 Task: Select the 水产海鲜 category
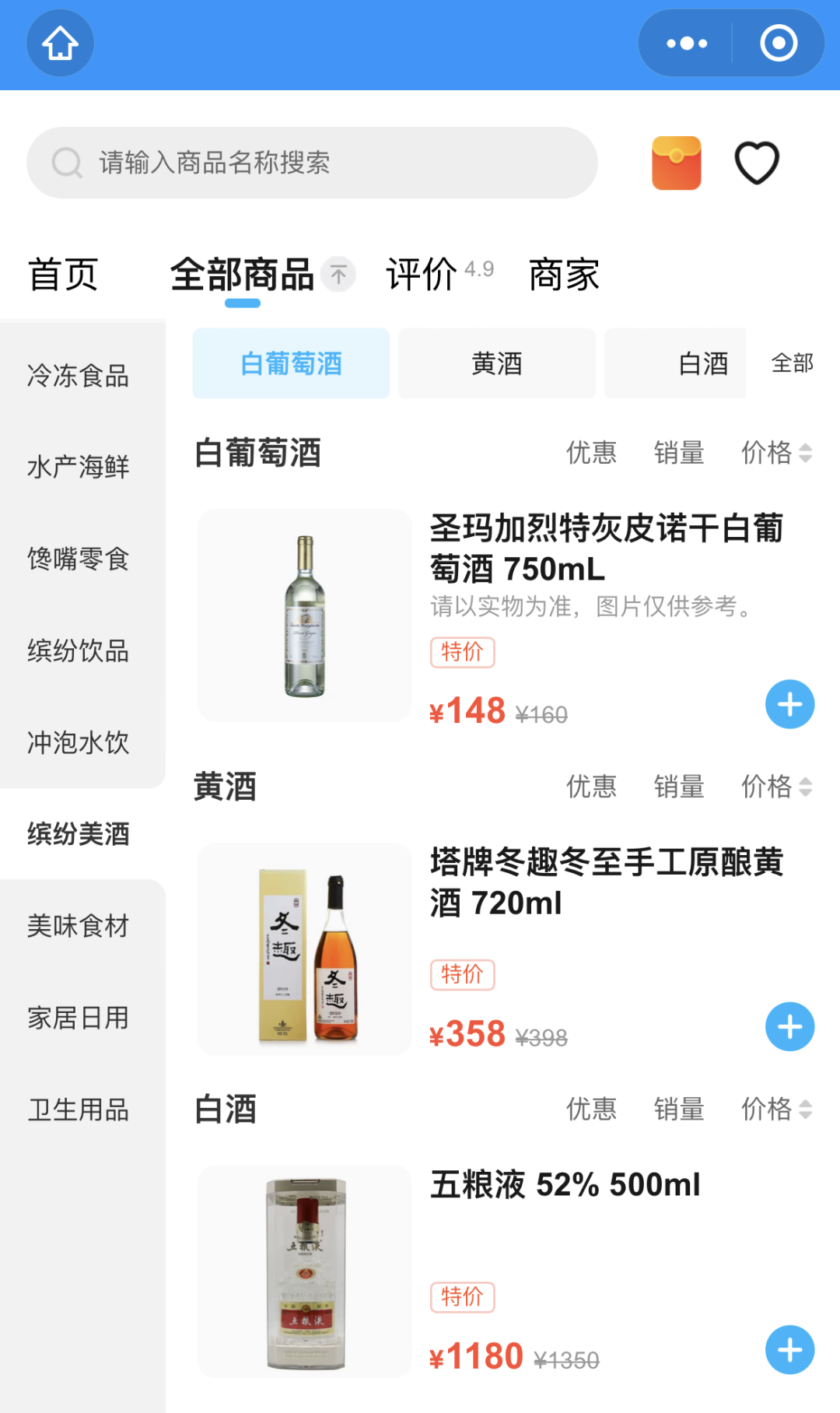(78, 467)
